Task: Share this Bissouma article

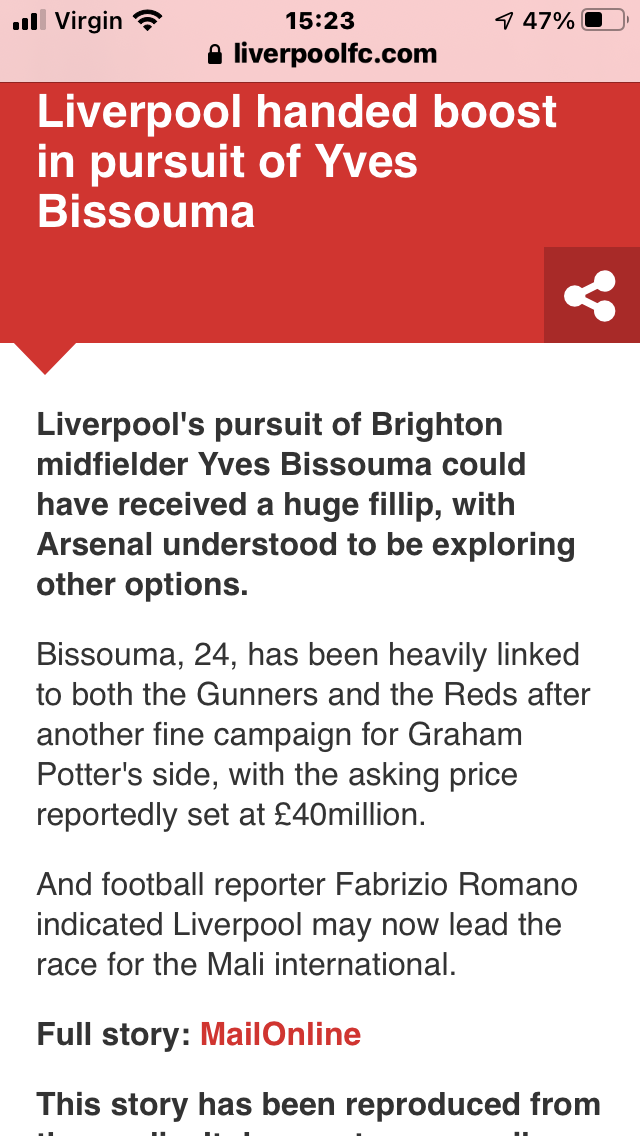Action: tap(591, 295)
